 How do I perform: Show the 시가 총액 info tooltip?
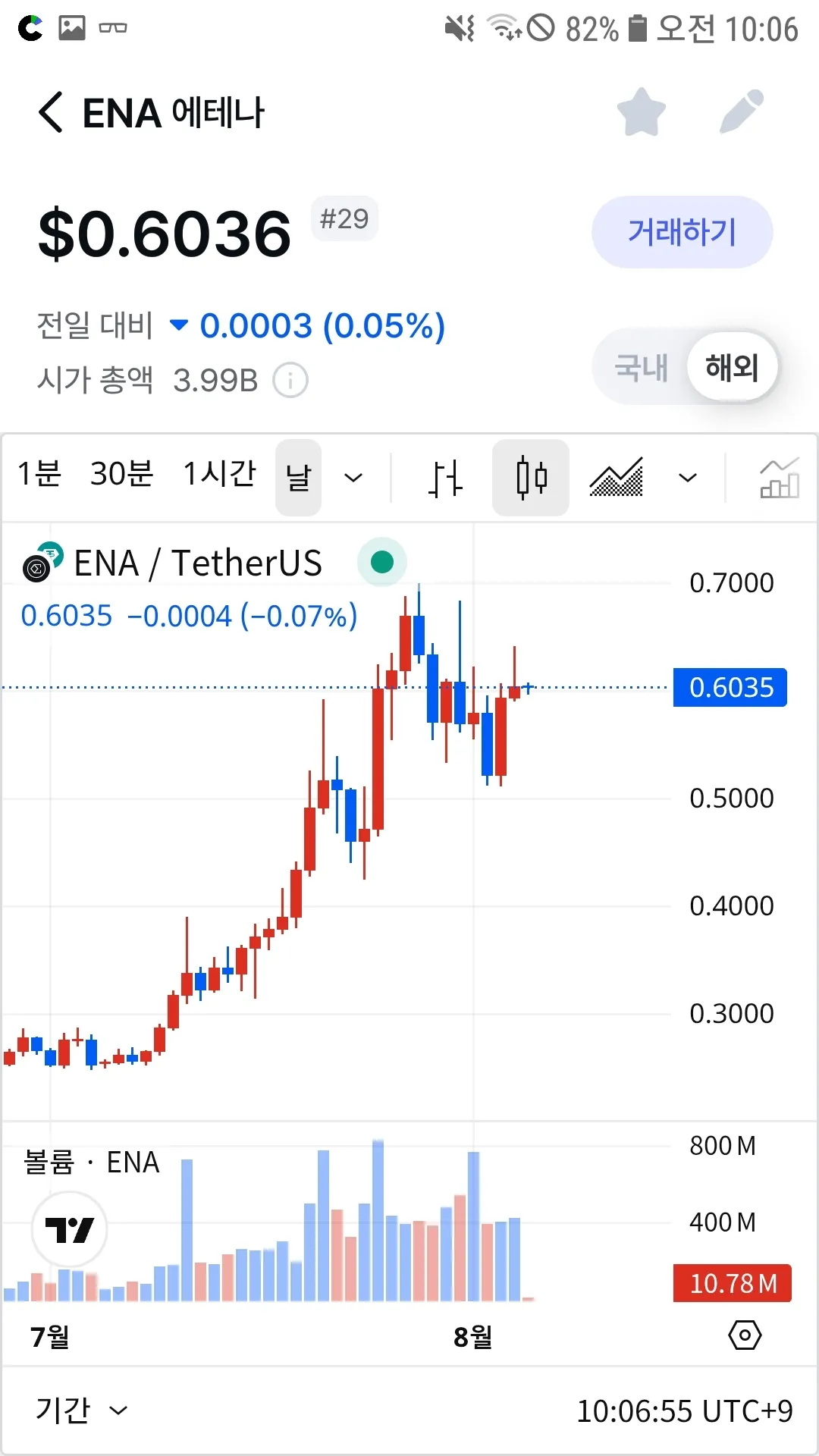290,381
